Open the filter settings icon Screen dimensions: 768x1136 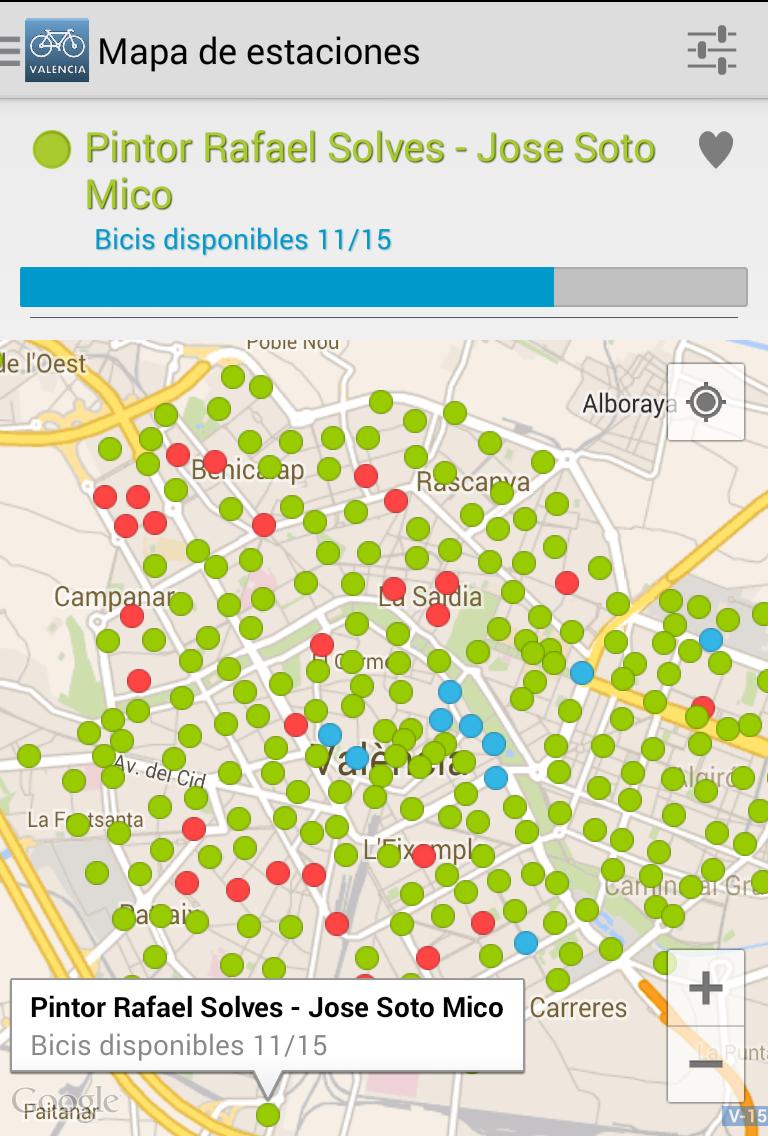(712, 51)
